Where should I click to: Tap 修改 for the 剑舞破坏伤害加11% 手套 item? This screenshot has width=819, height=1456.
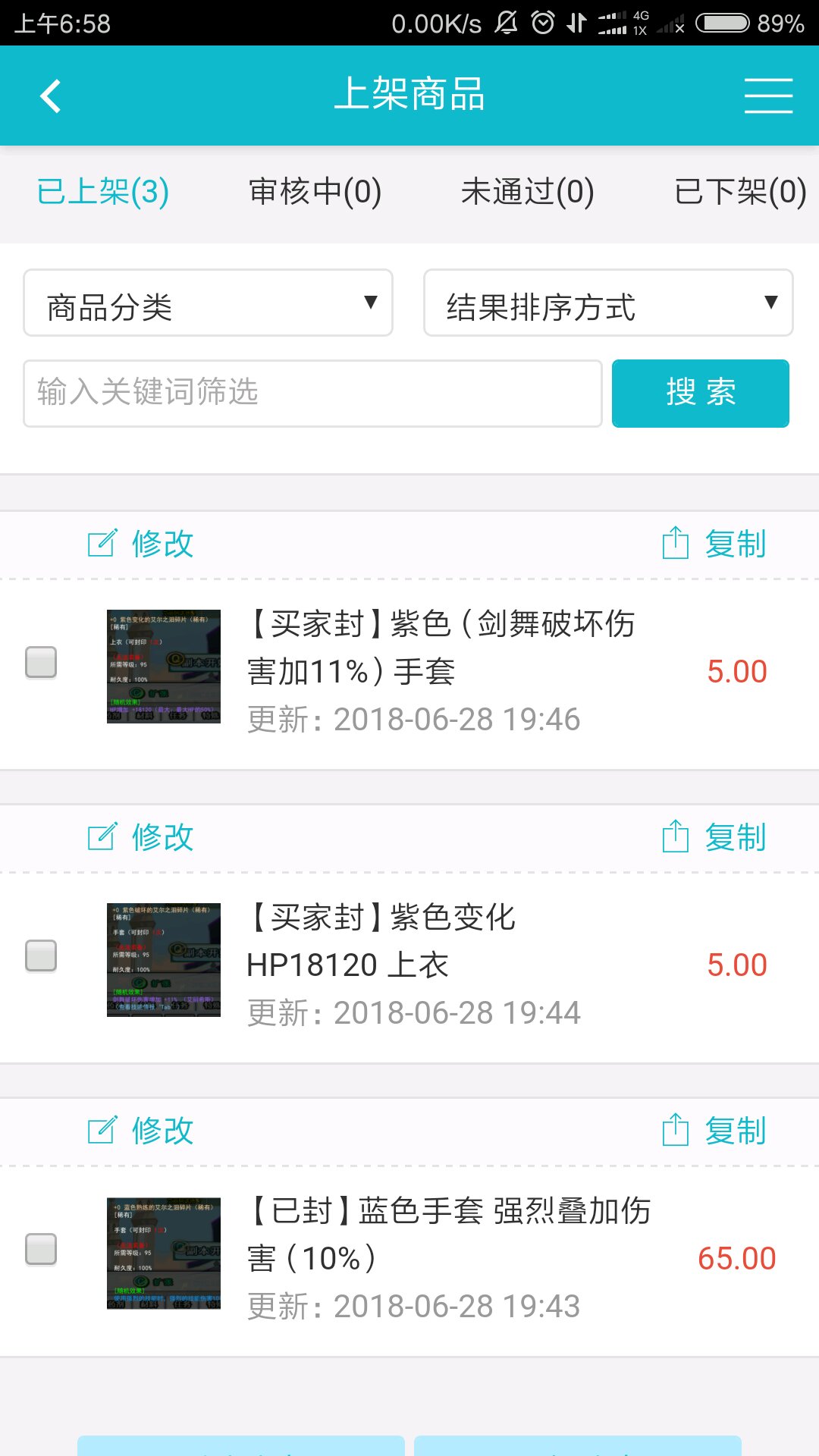point(142,544)
